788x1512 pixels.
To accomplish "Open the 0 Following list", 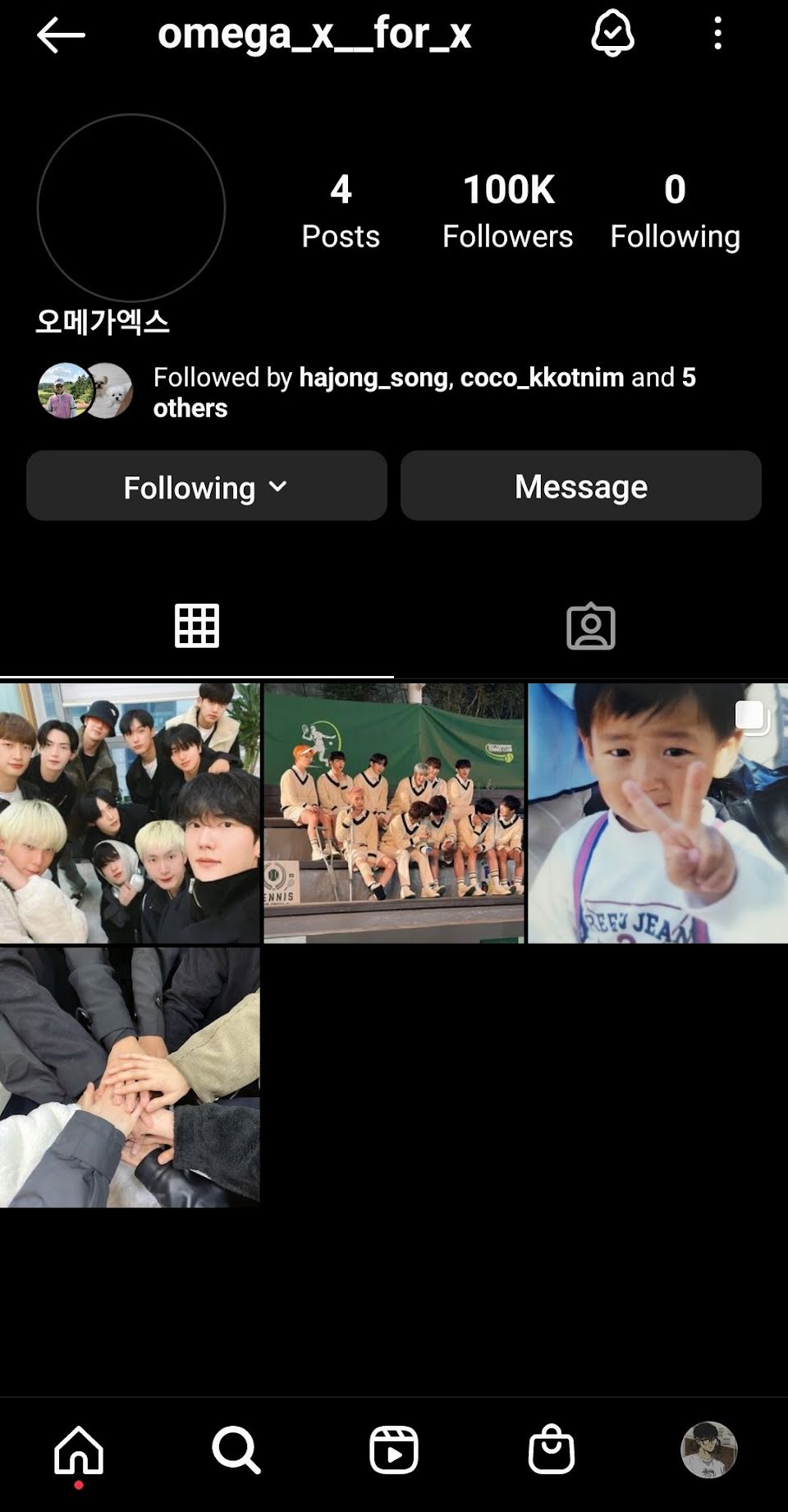I will (x=675, y=210).
